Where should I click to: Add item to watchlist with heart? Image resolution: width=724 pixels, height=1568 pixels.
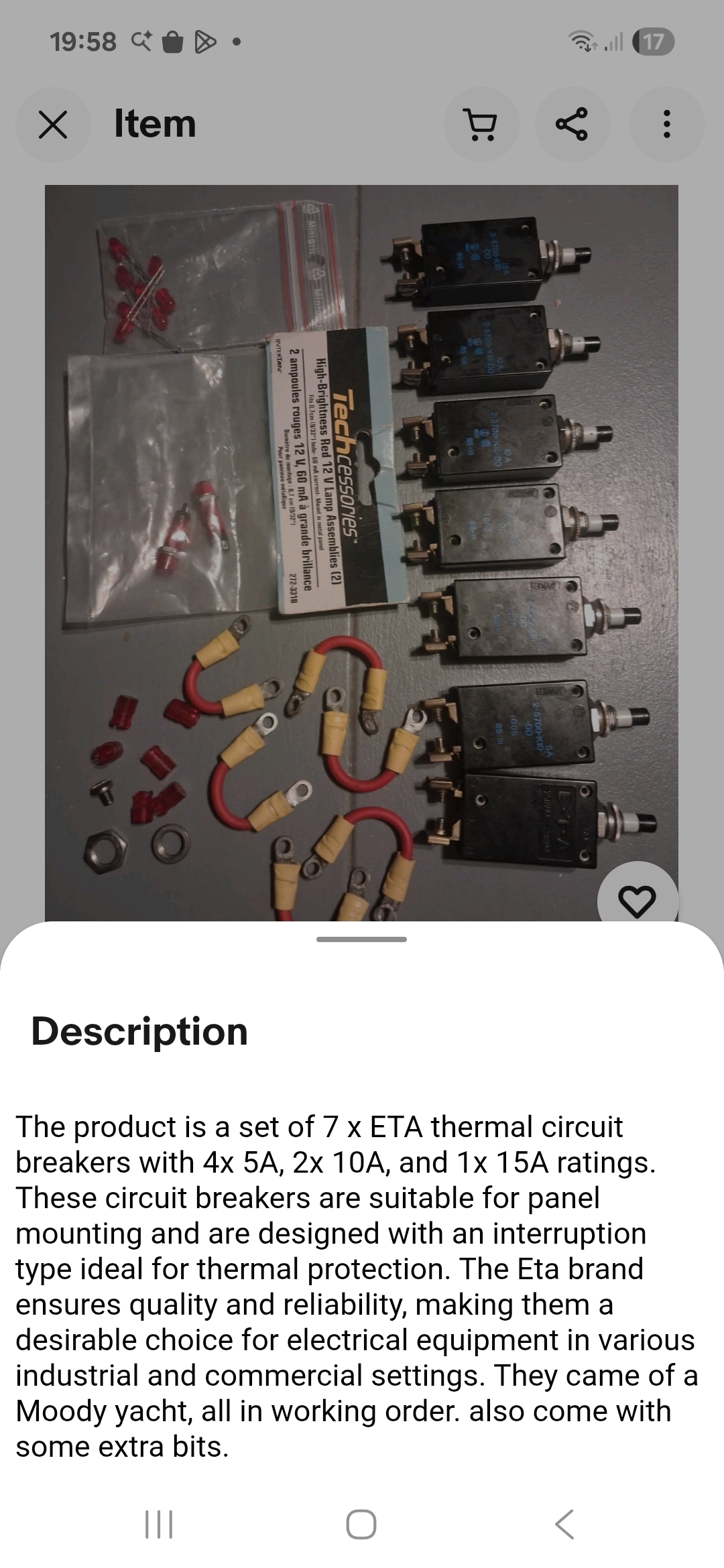coord(637,901)
